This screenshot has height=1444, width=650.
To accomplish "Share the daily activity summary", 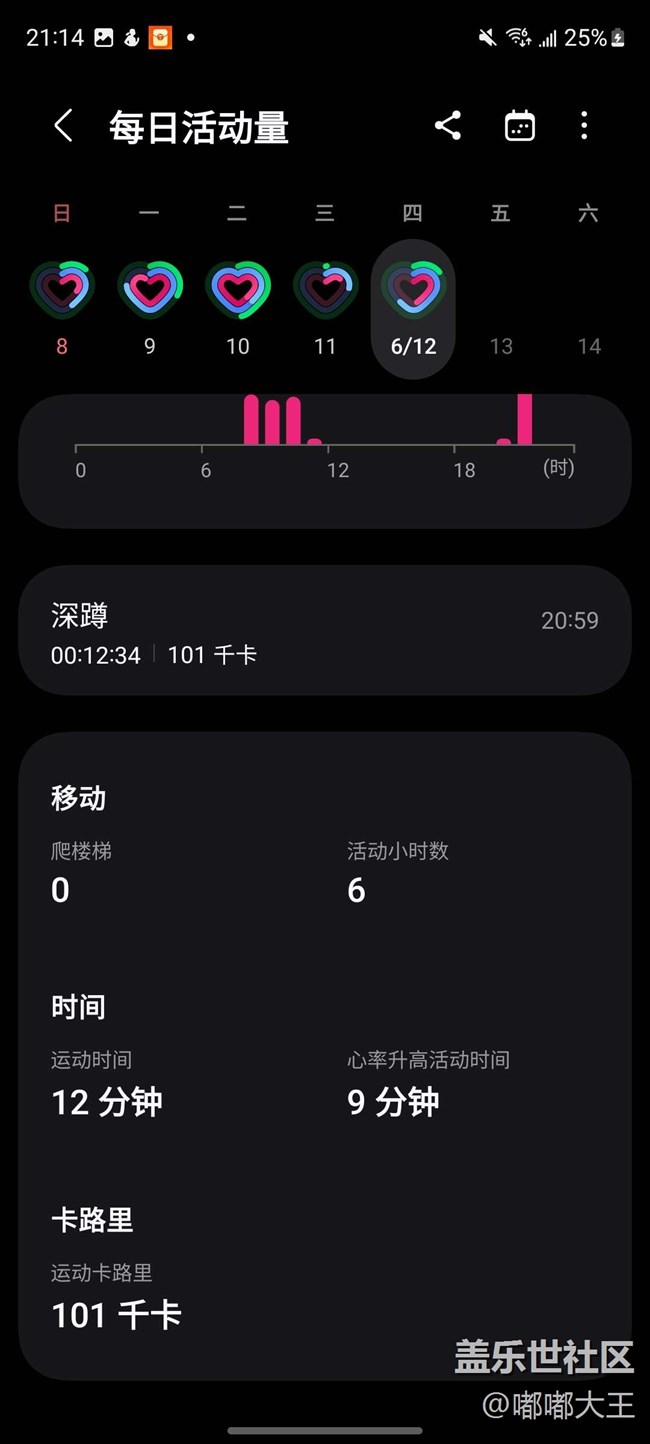I will (448, 126).
